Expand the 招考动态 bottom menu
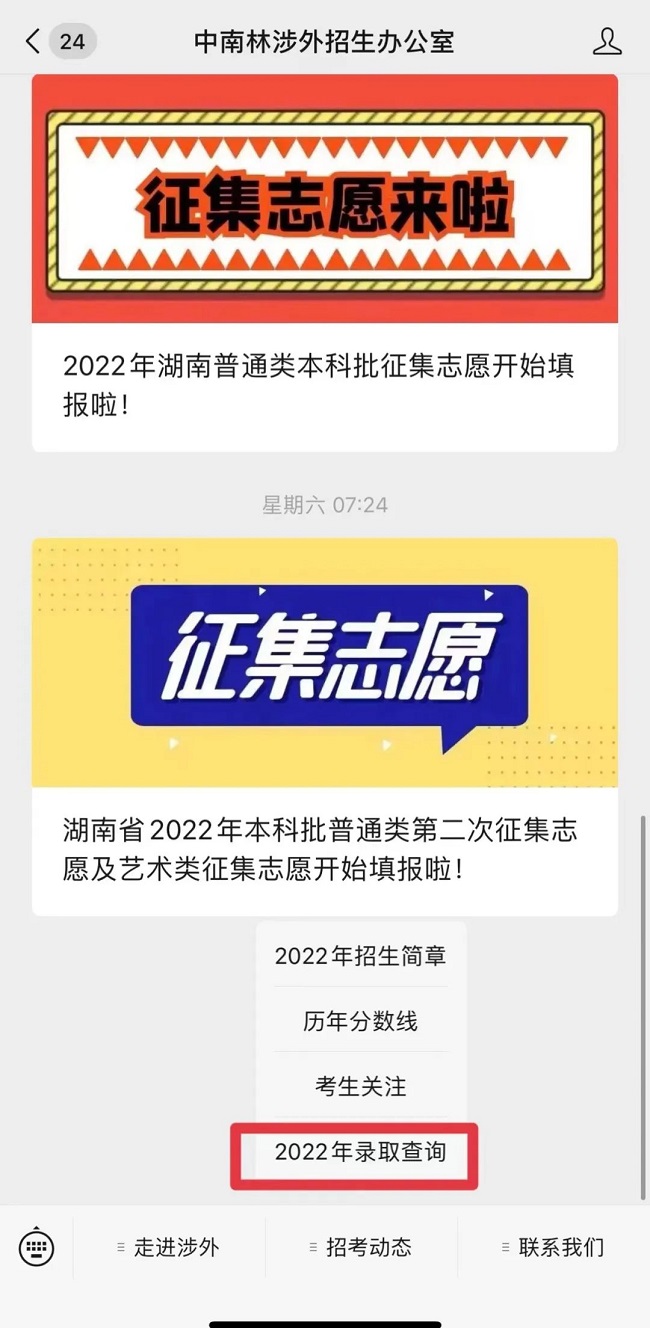This screenshot has width=650, height=1328. click(362, 1247)
